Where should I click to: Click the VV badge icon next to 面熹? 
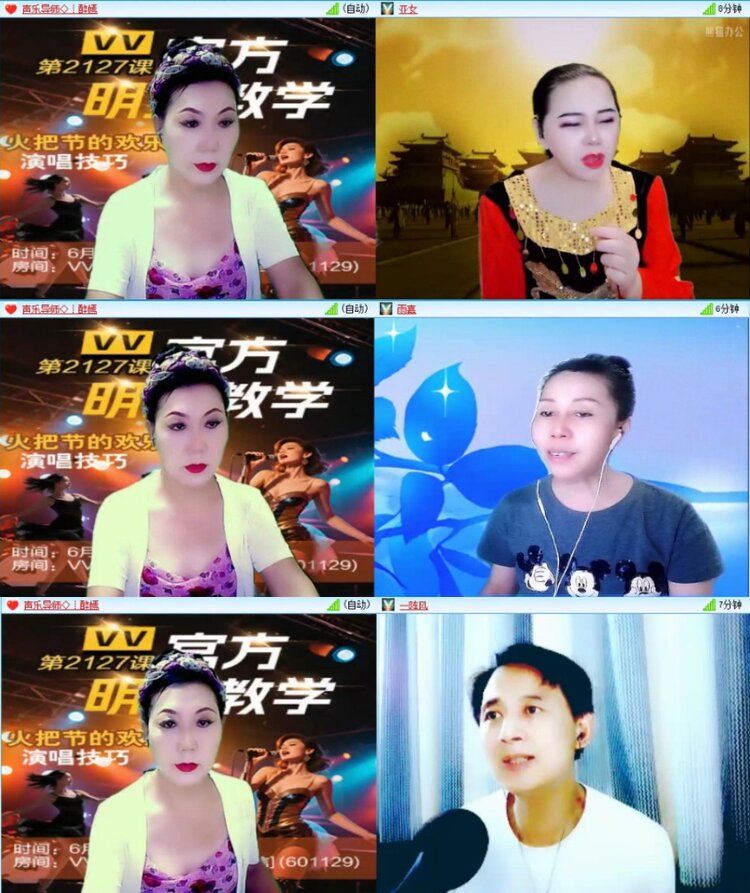tap(384, 307)
